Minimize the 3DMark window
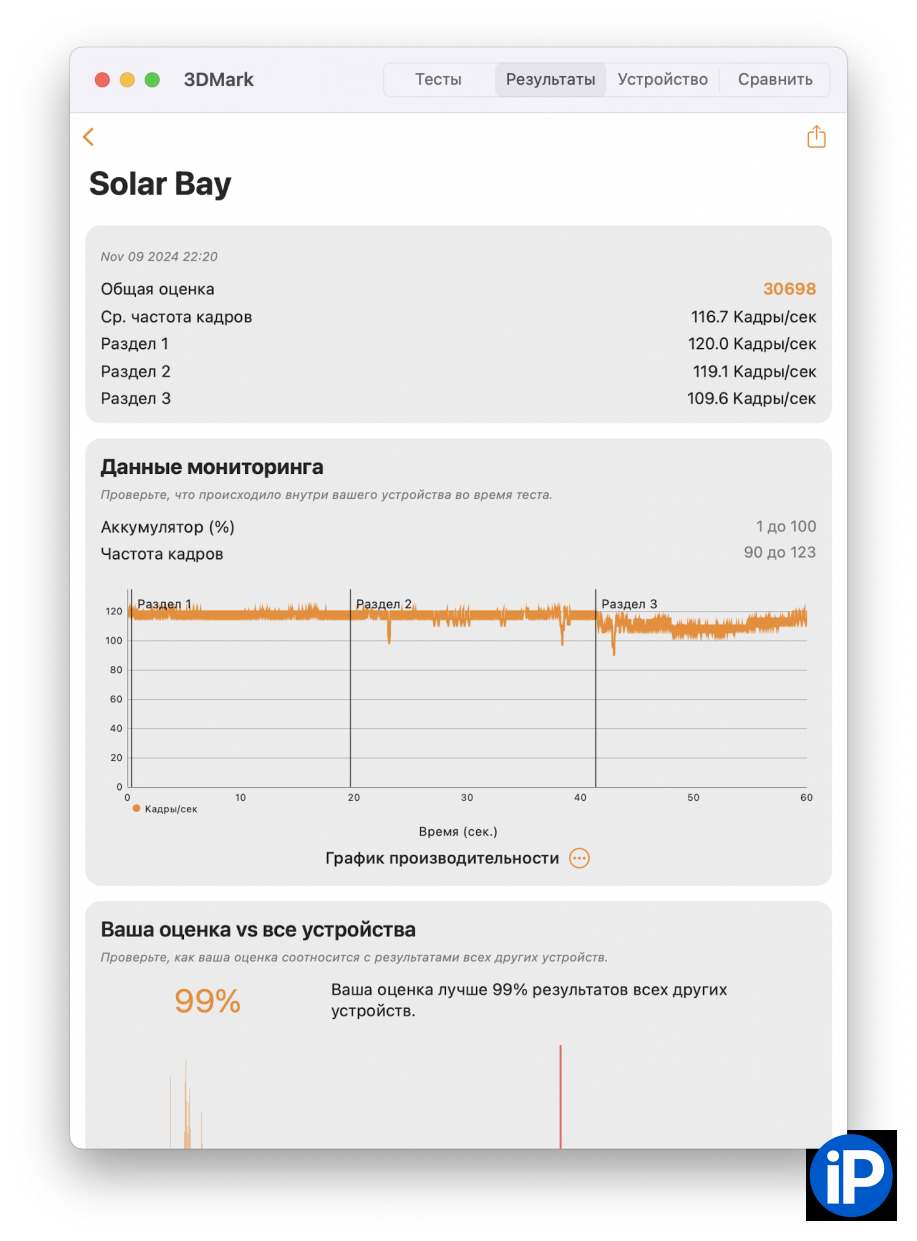The width and height of the screenshot is (917, 1241). coord(127,80)
